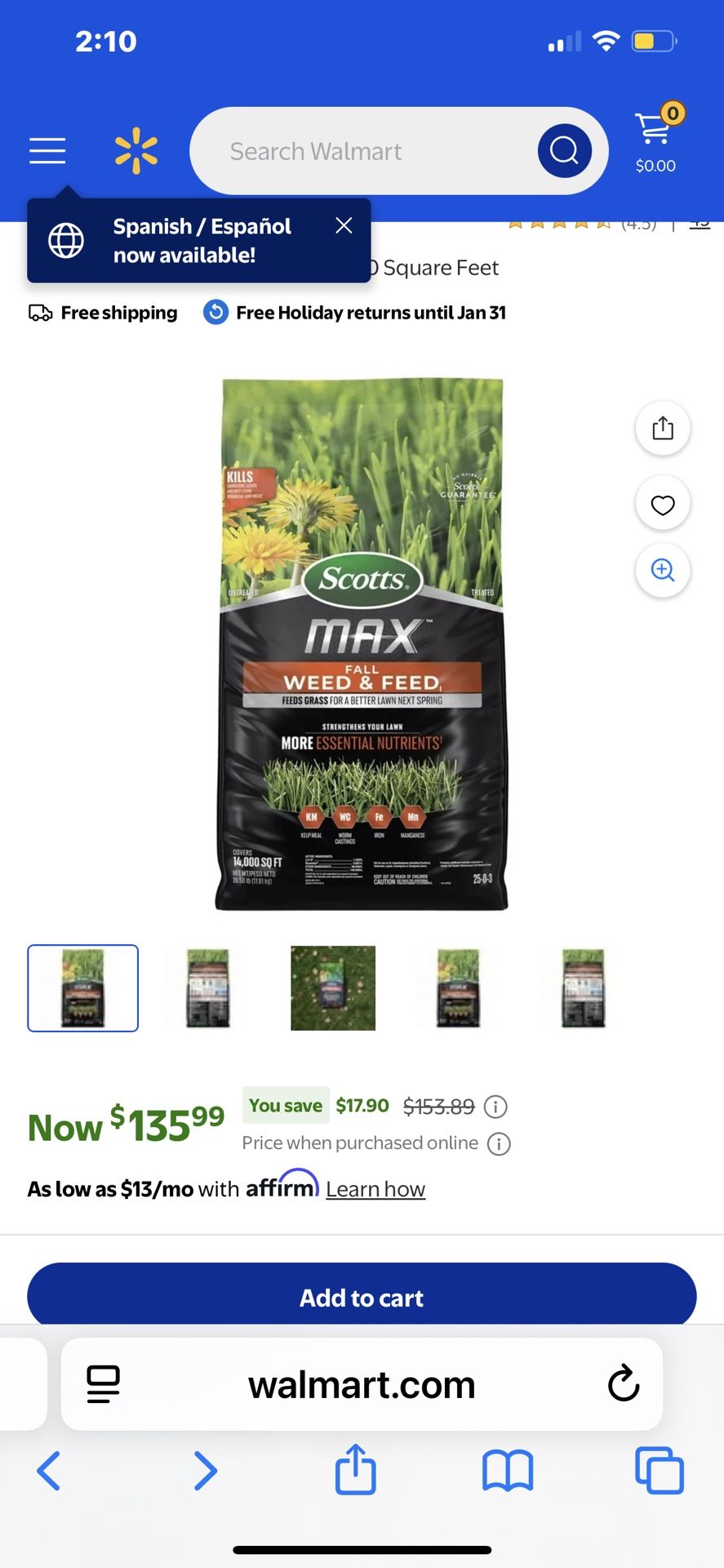Select the lawn photo product thumbnail
This screenshot has width=724, height=1568.
(x=332, y=987)
